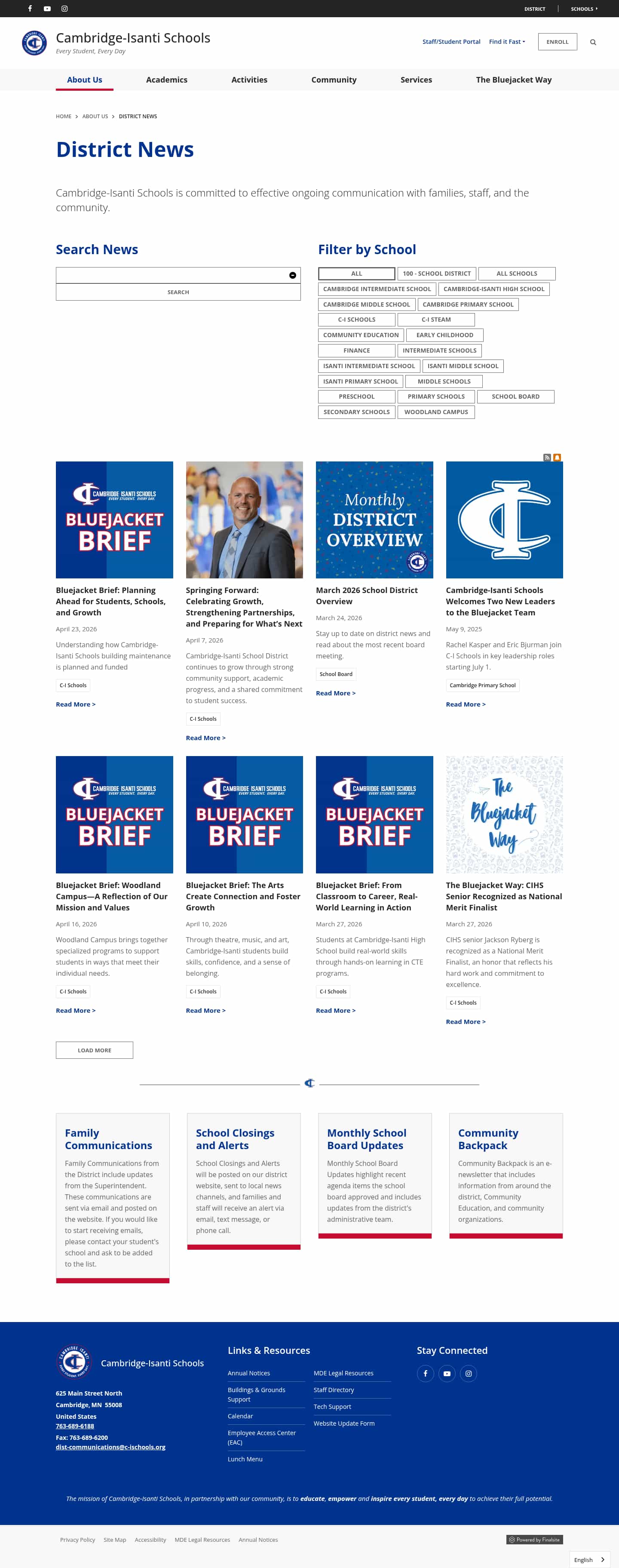Switch to the Academics navigation tab
This screenshot has width=619, height=1568.
167,80
